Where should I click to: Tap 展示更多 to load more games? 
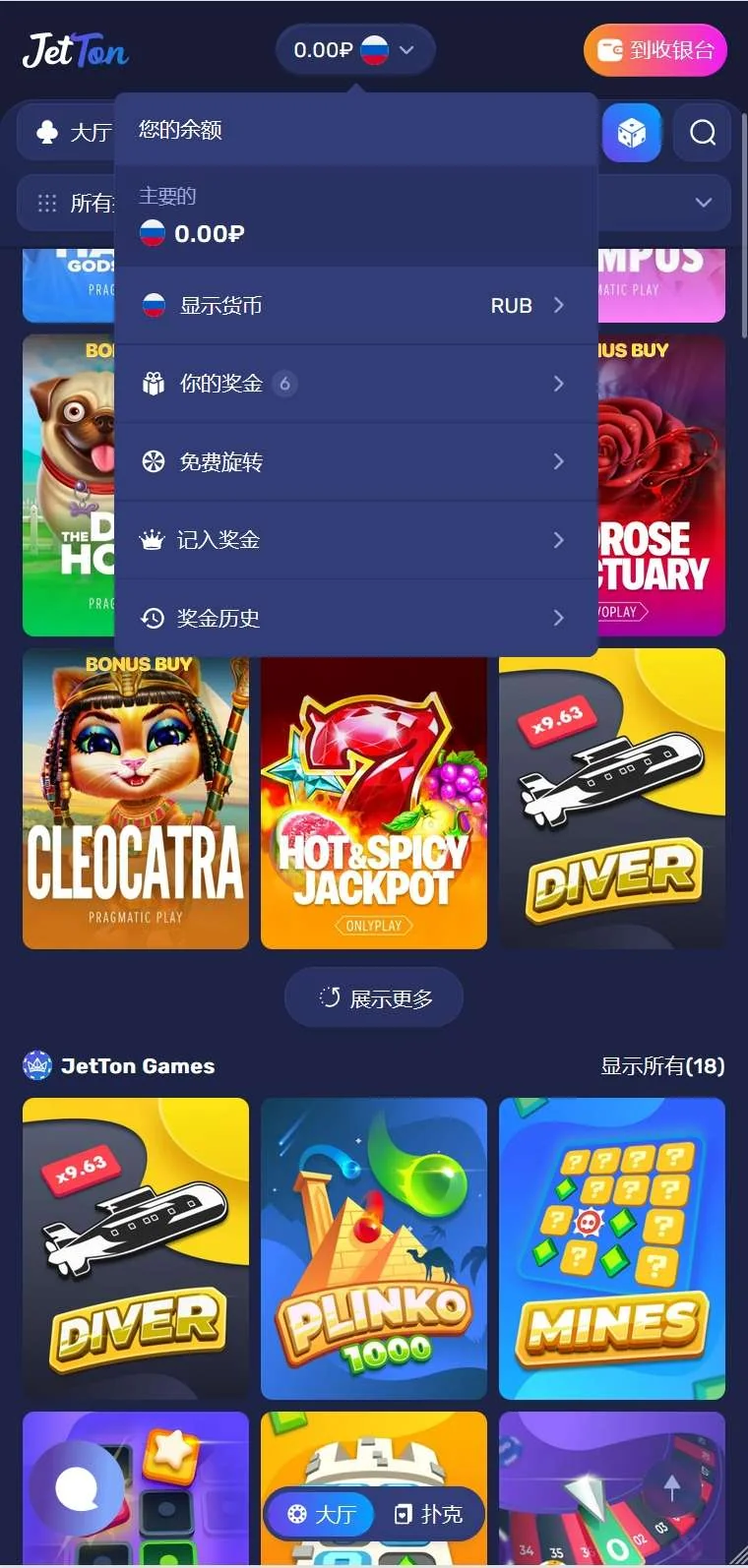pos(374,998)
